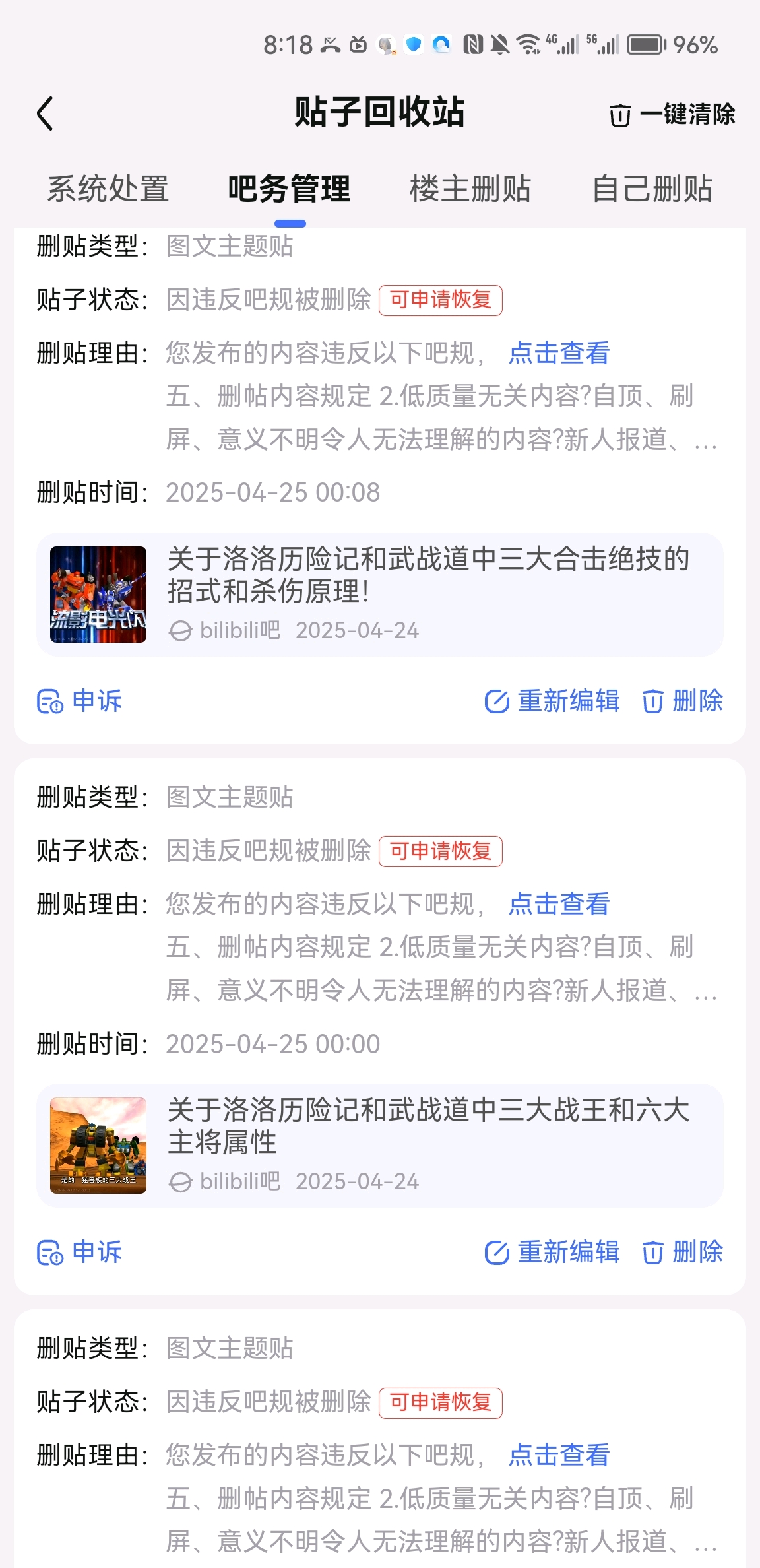Tap 一键清除 to clear the recycle bin
760x1568 pixels.
point(672,115)
